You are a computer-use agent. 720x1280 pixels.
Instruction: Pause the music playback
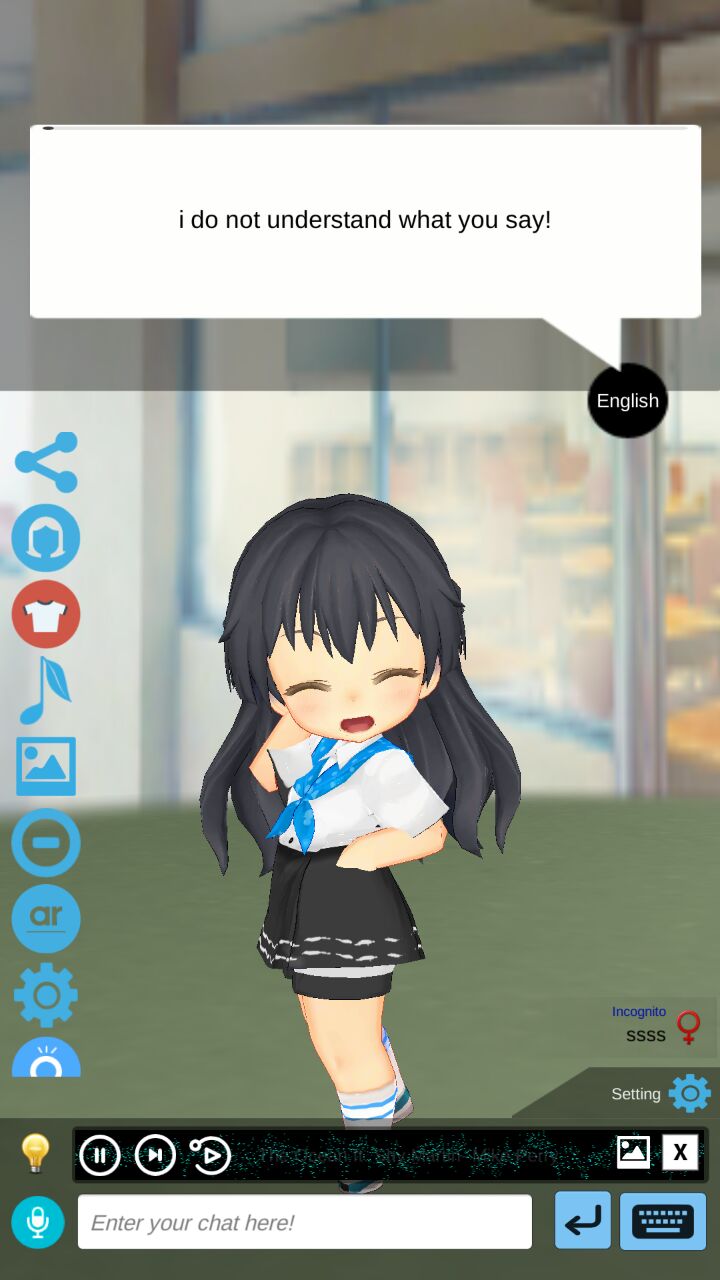coord(100,1155)
